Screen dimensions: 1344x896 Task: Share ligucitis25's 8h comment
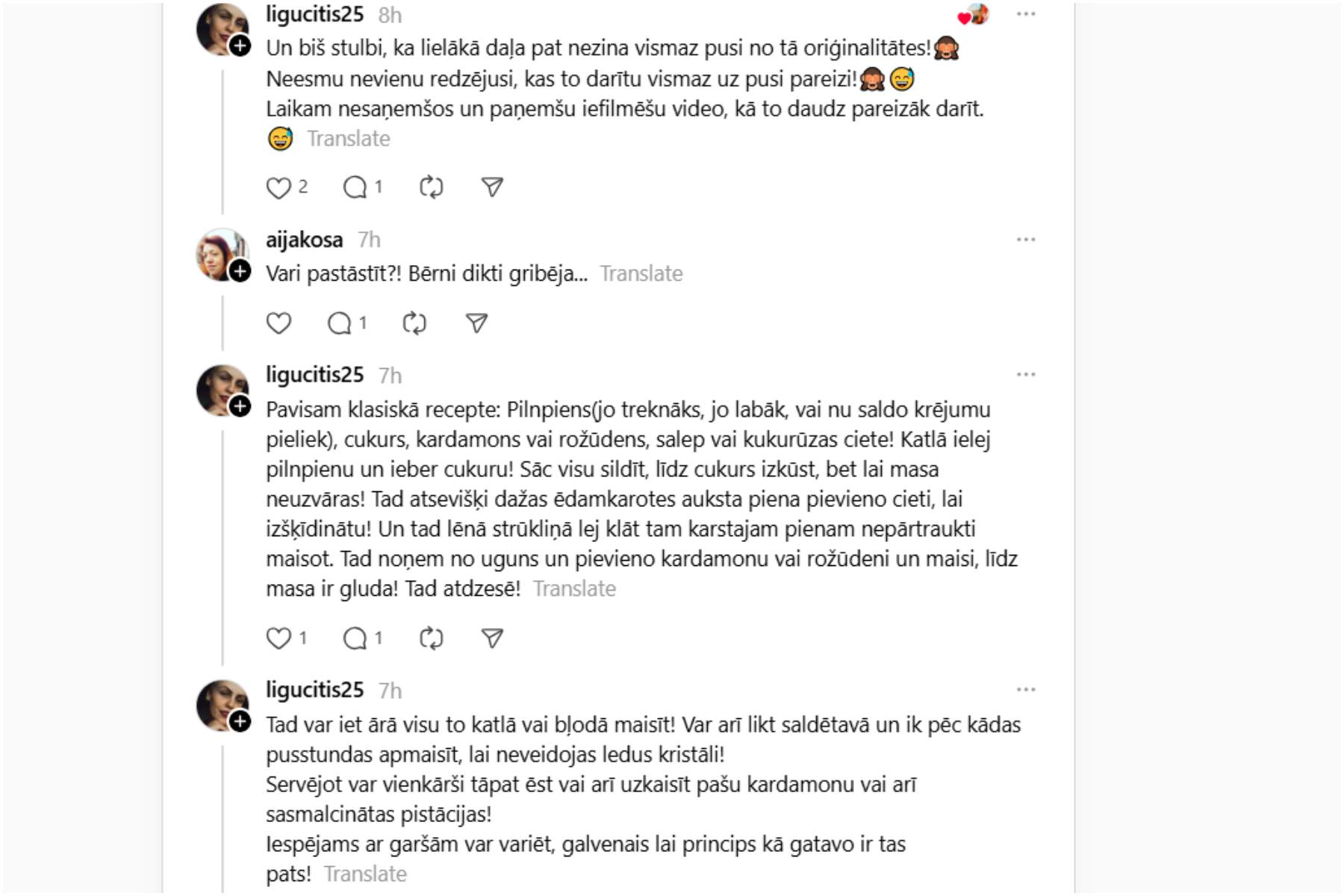(x=492, y=187)
